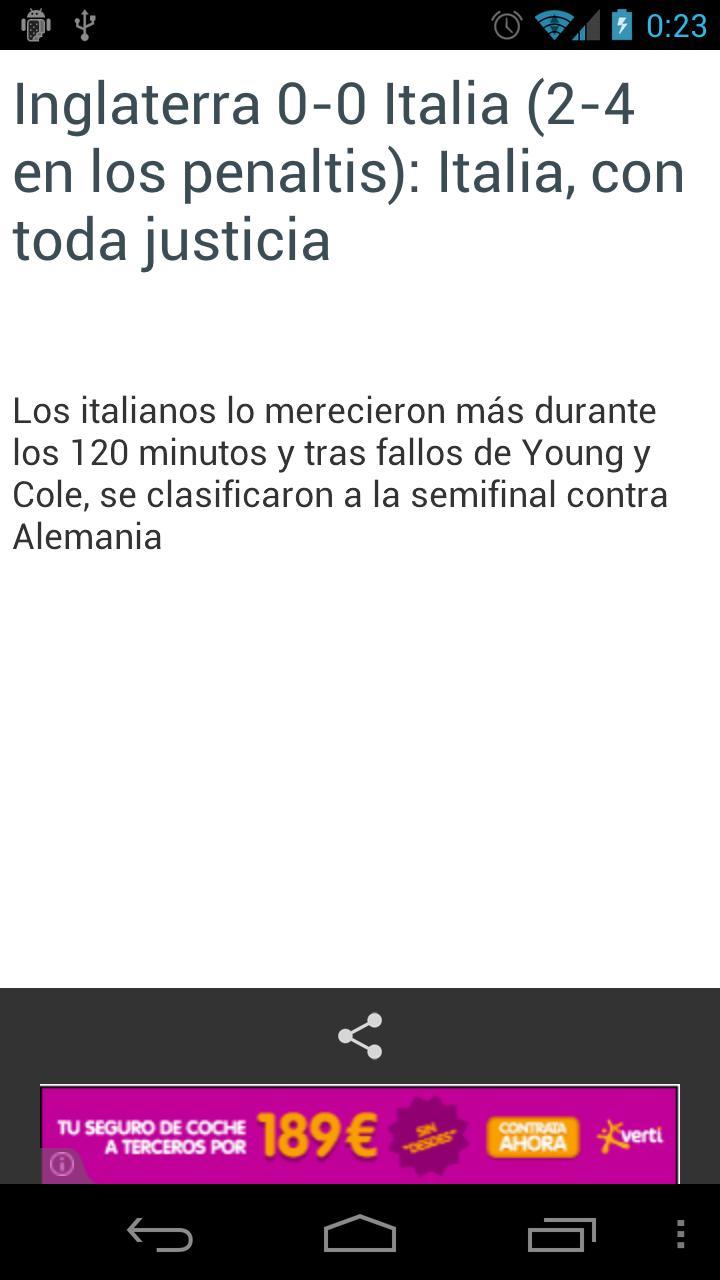Tap TU SEGURO DE COCHE ad text

click(x=155, y=1134)
